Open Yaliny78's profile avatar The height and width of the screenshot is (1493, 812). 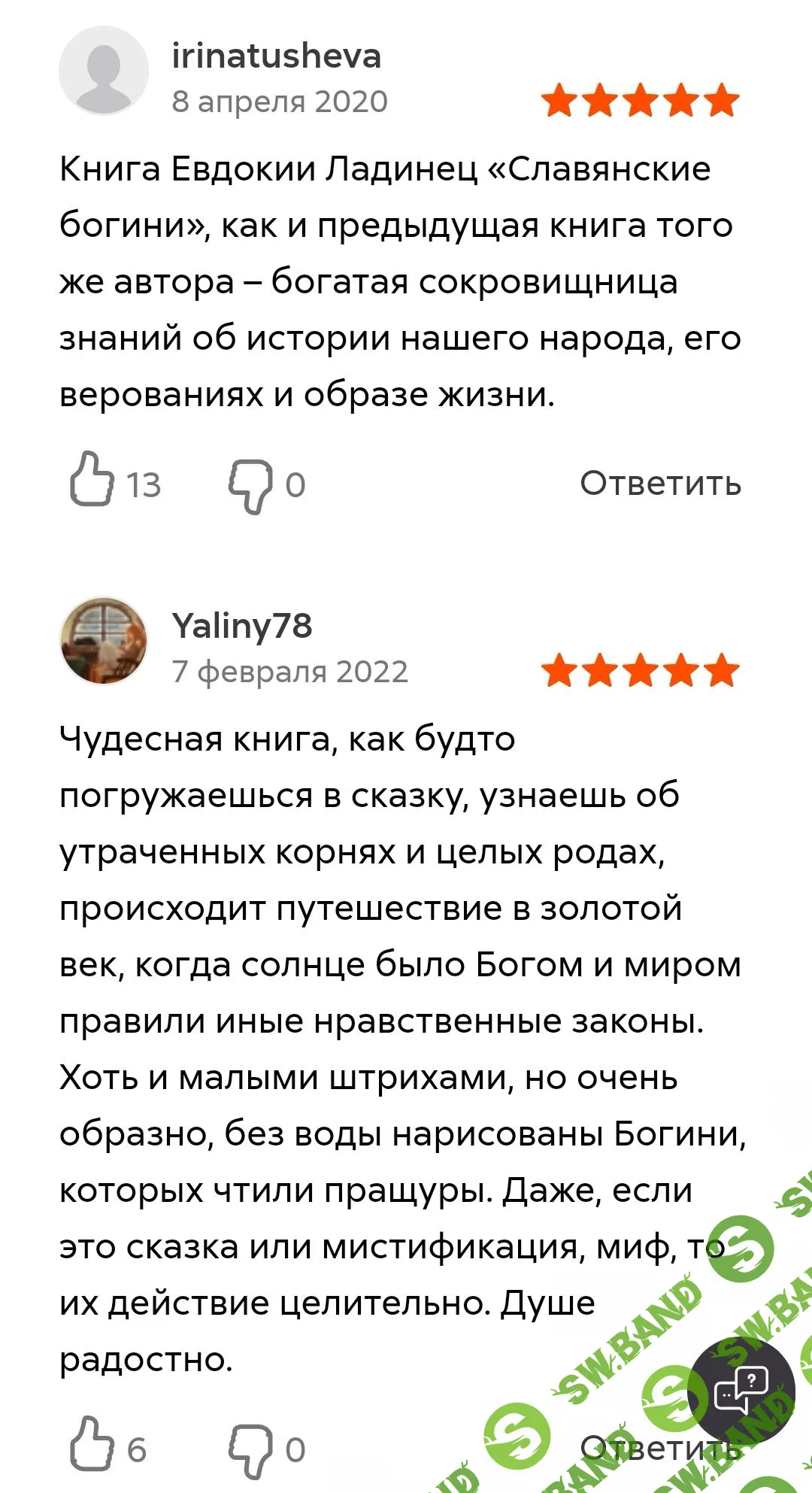(104, 641)
